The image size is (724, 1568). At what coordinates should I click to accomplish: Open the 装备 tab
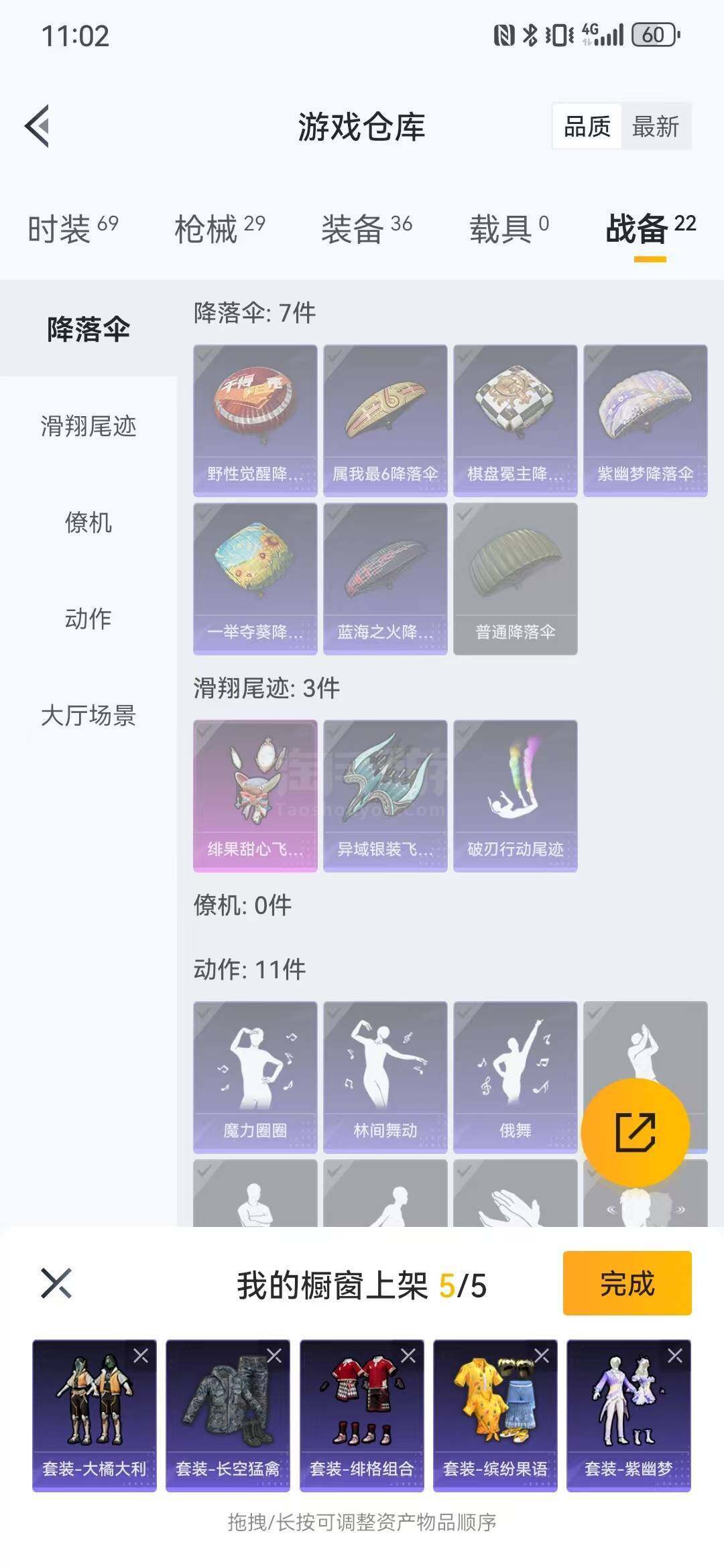[366, 228]
